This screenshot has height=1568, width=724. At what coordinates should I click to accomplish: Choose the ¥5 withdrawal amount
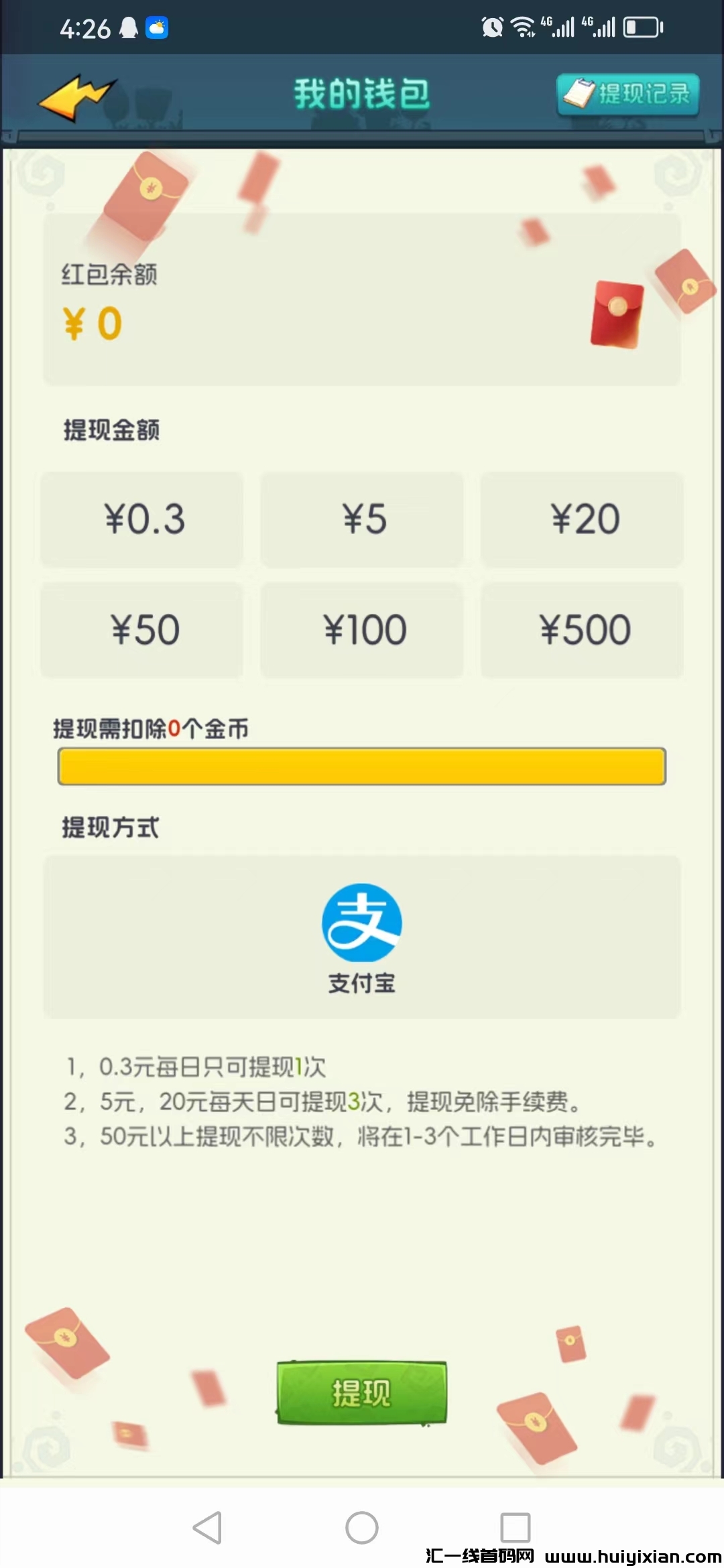[x=362, y=519]
